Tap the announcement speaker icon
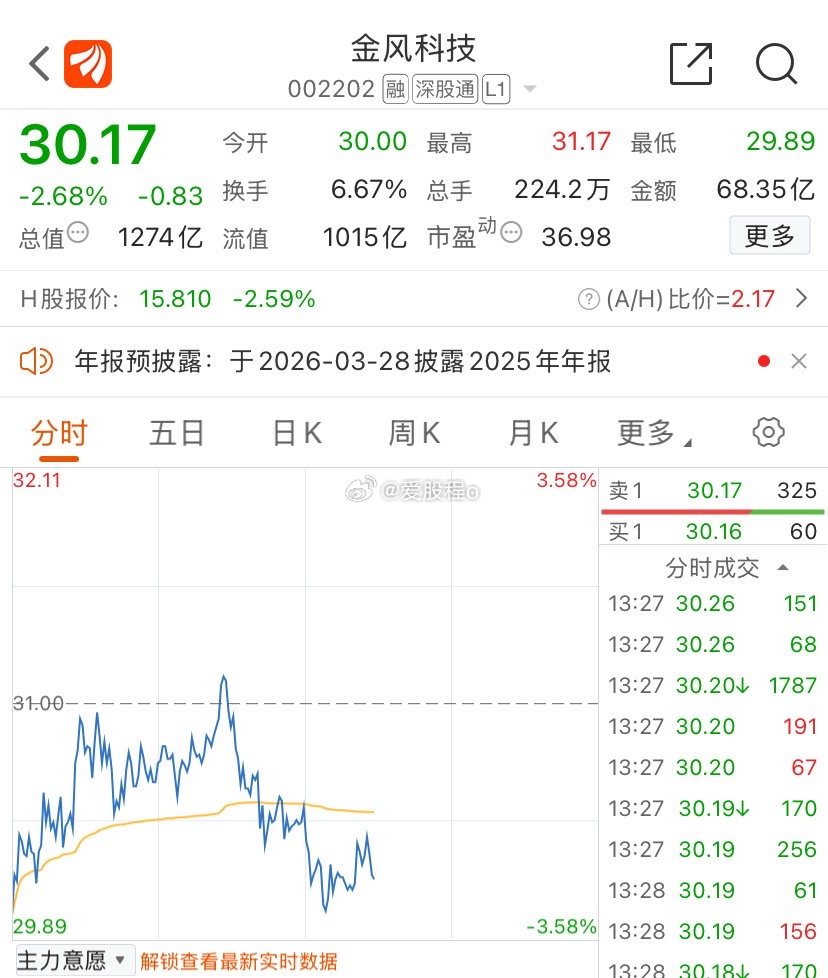The width and height of the screenshot is (828, 978). click(37, 362)
